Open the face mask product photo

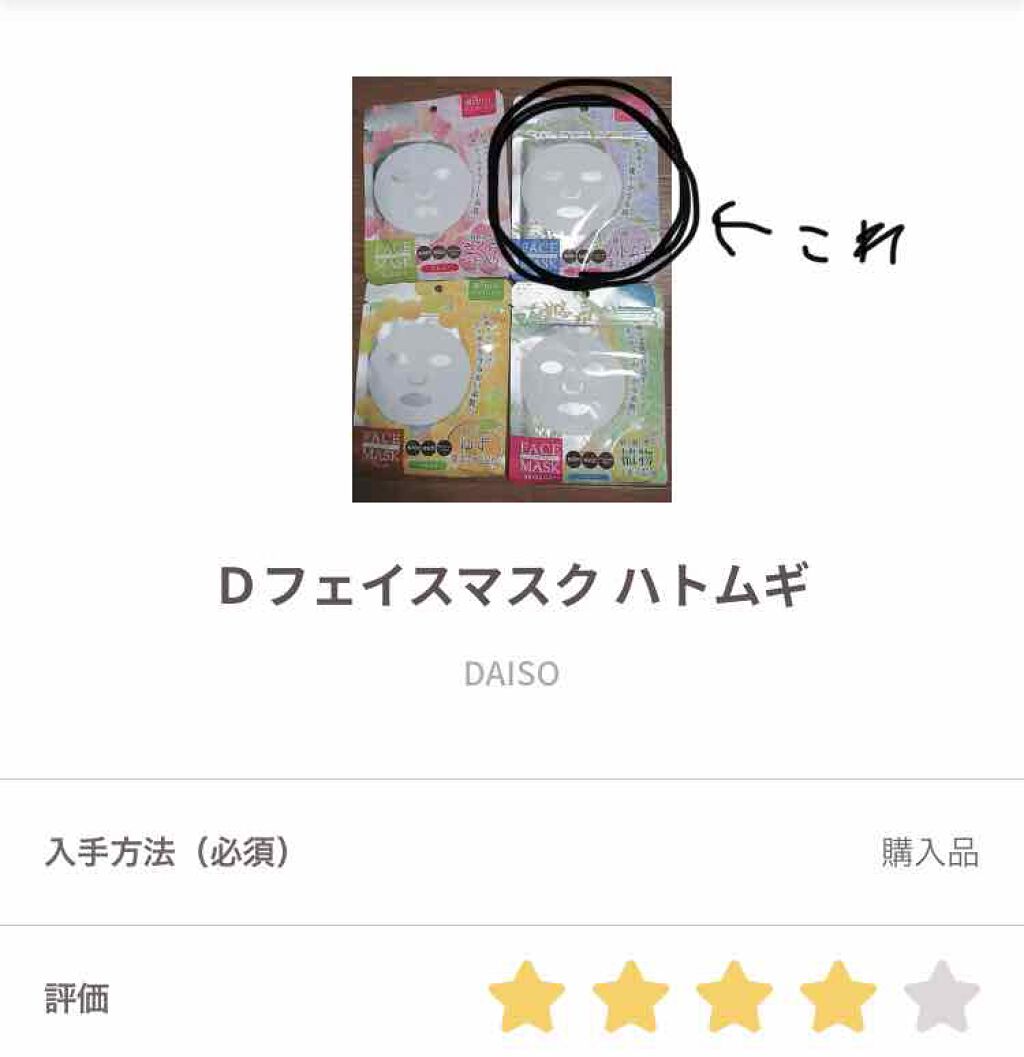pos(512,289)
